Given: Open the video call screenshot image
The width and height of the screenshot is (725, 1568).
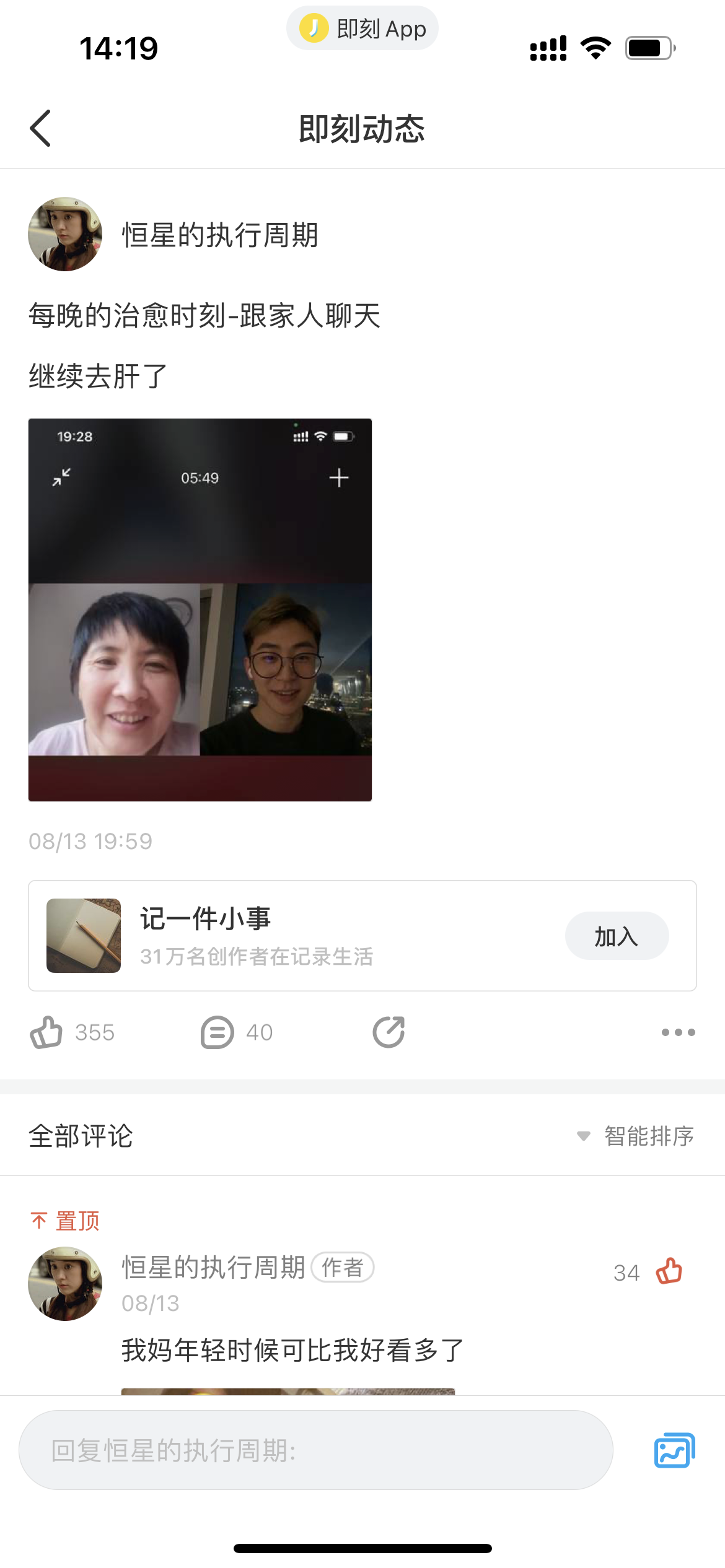Looking at the screenshot, I should (x=200, y=610).
